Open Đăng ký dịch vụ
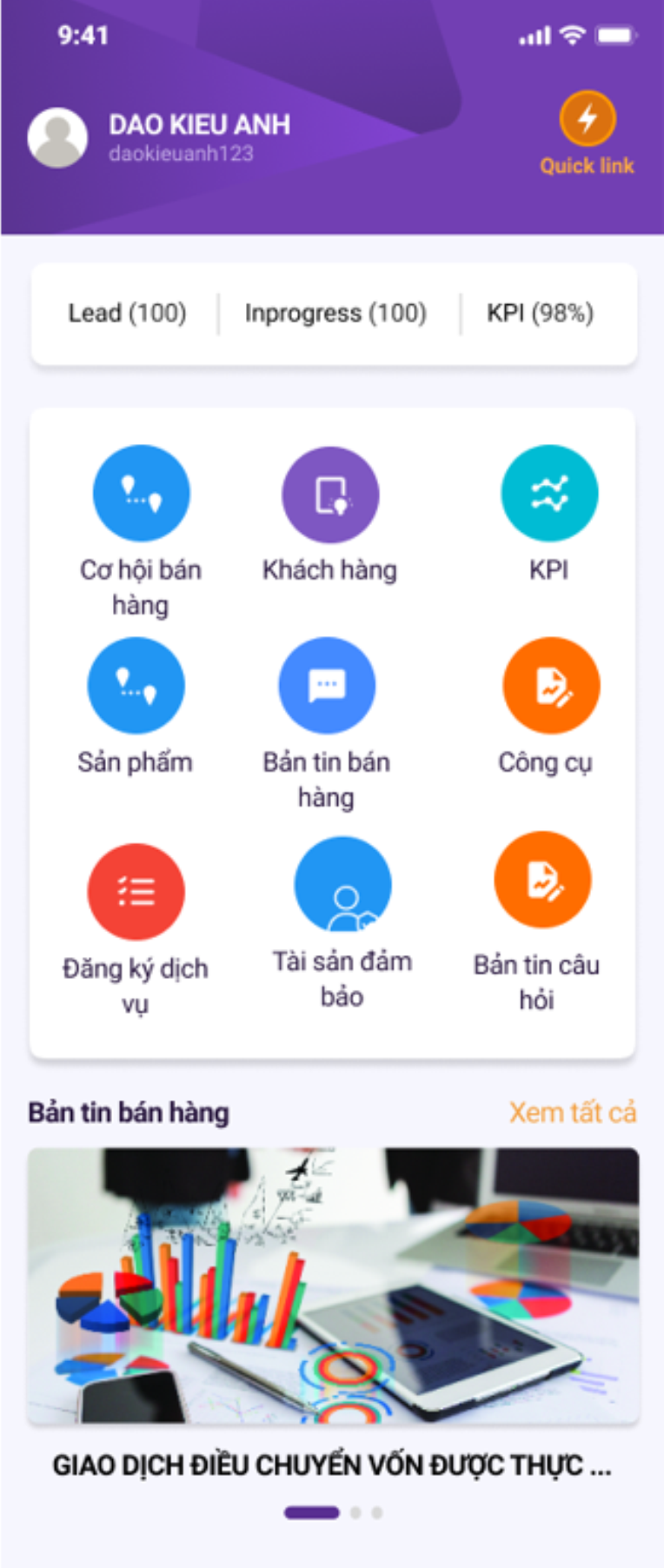 point(136,892)
